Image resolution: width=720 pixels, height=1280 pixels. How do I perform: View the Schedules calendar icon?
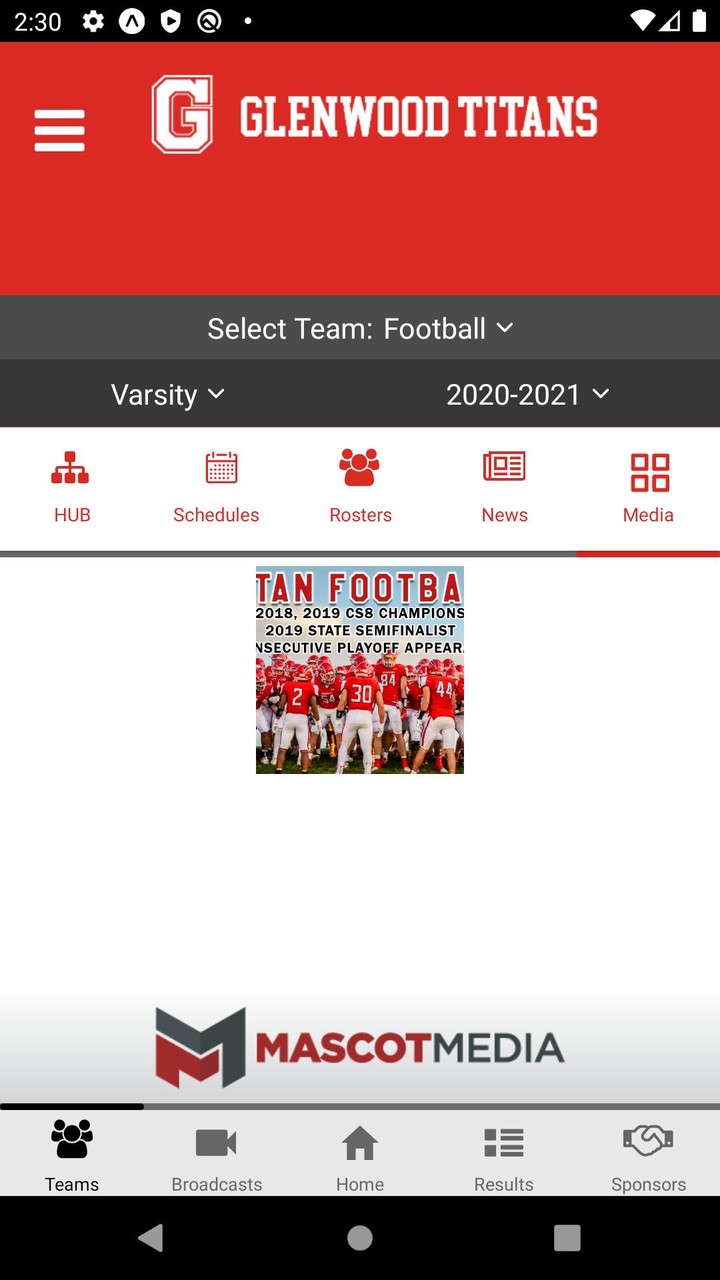point(216,467)
